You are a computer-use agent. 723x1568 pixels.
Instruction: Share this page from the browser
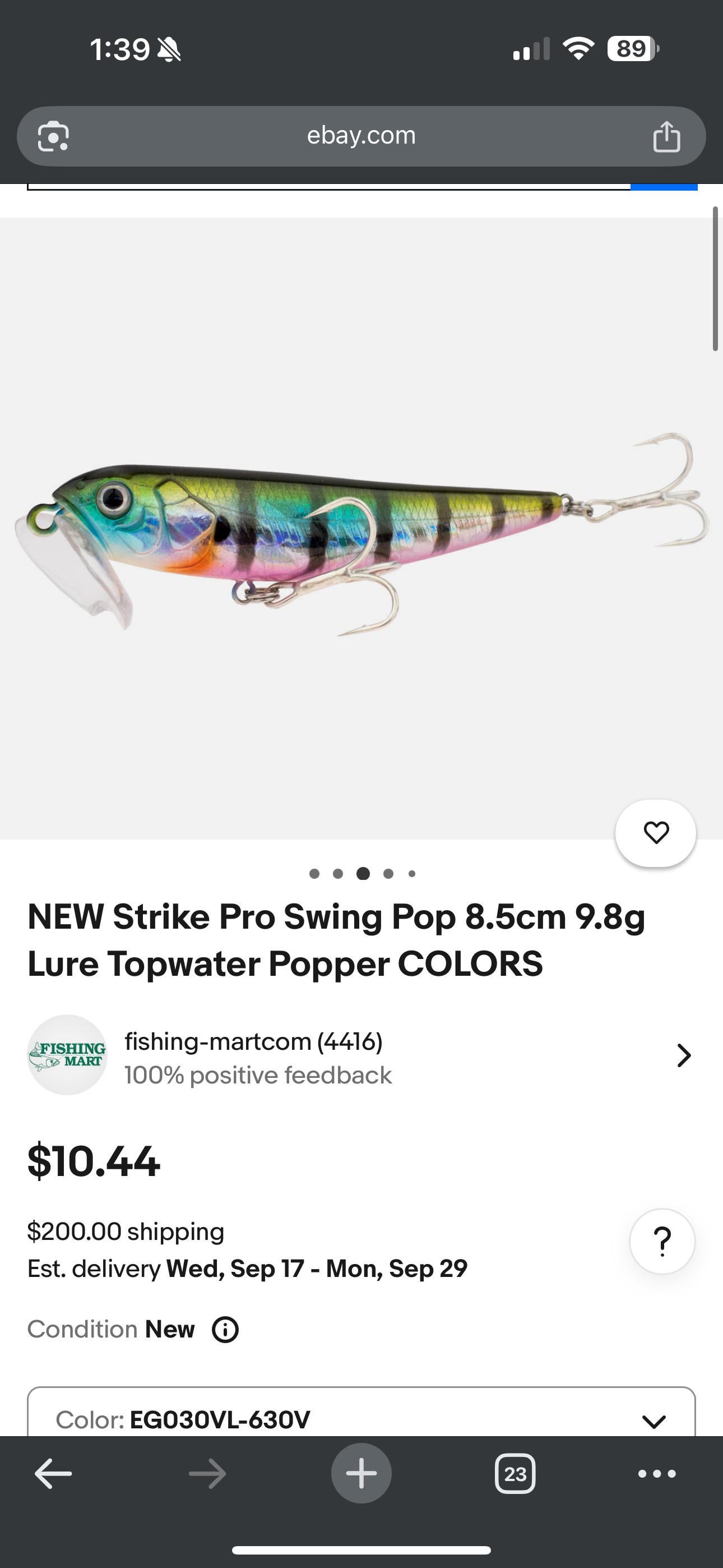point(666,136)
